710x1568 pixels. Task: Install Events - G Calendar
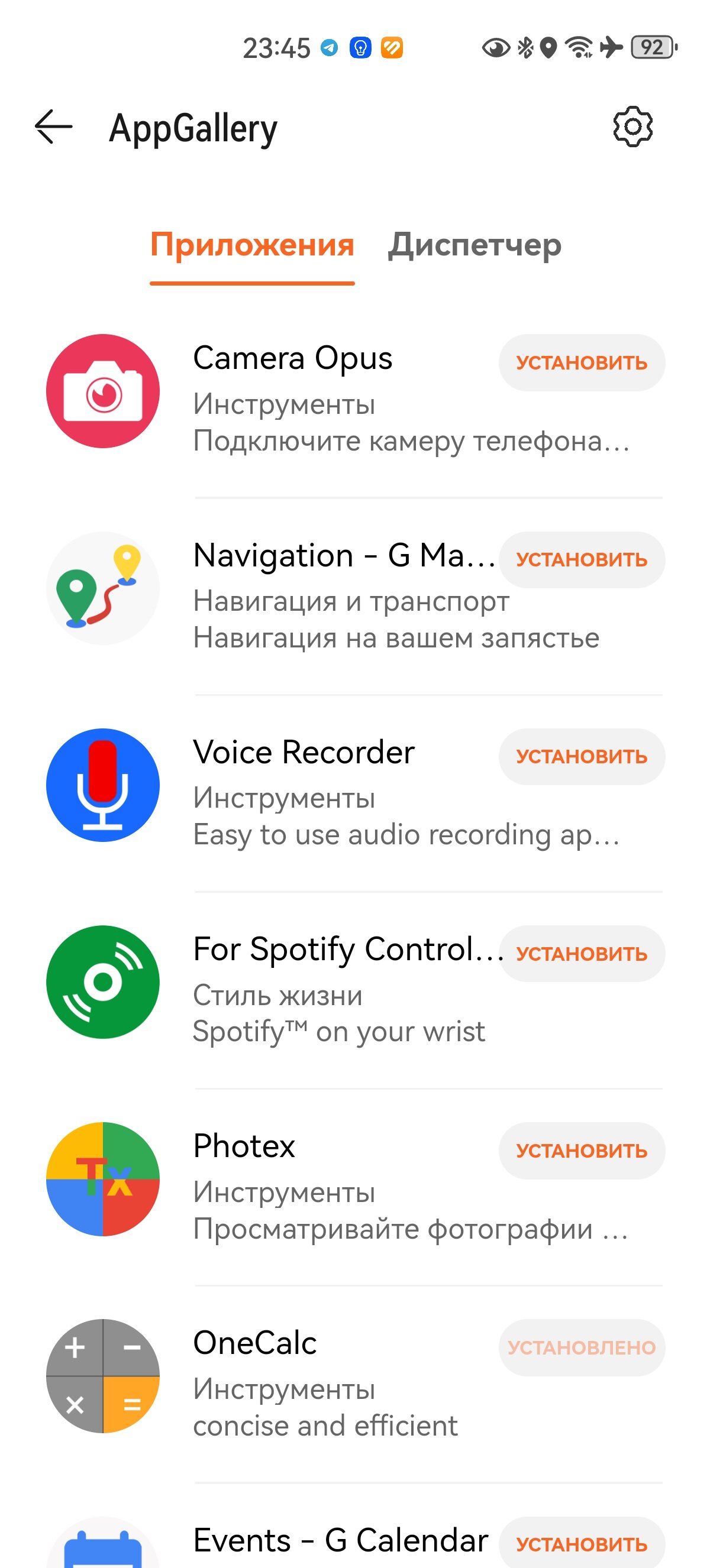point(582,1543)
